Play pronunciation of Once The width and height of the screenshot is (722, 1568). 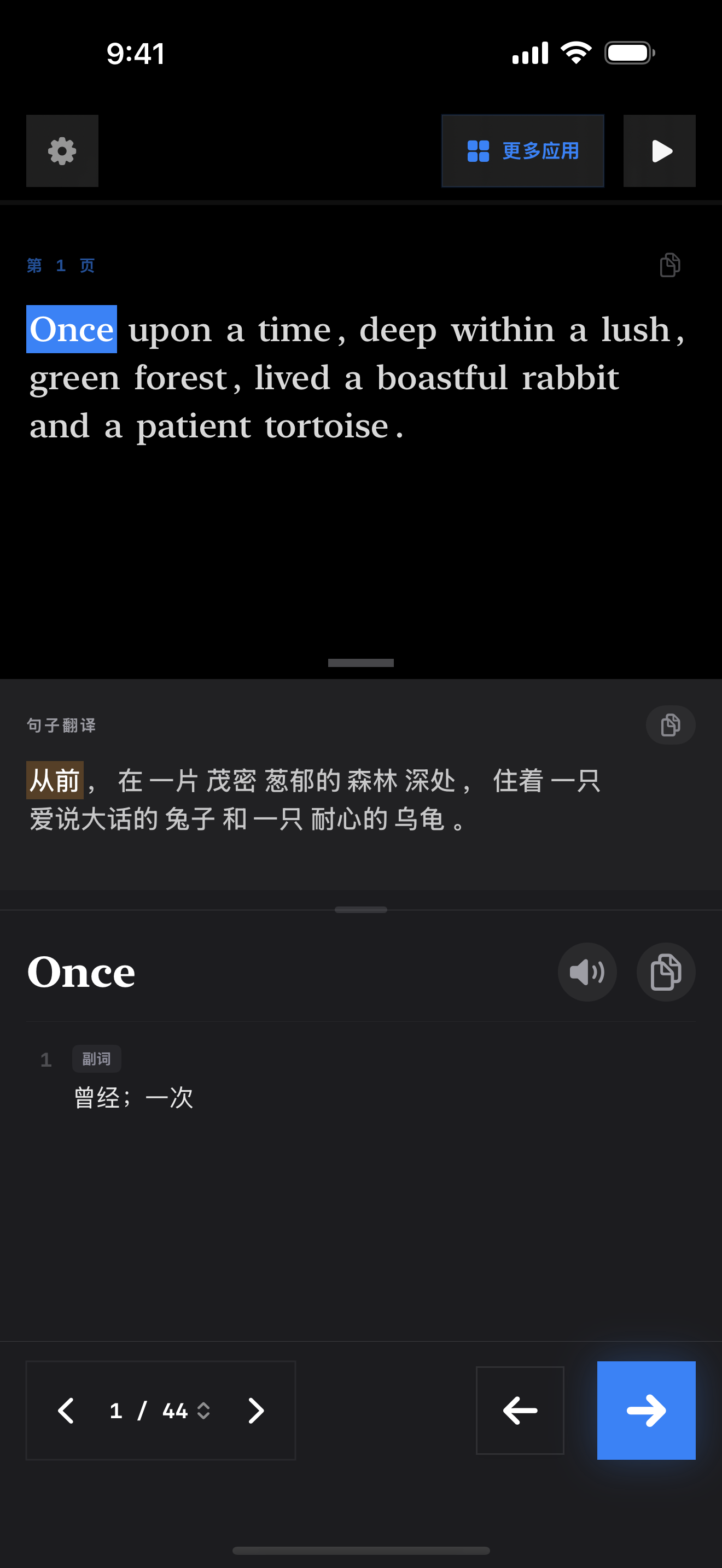[587, 972]
